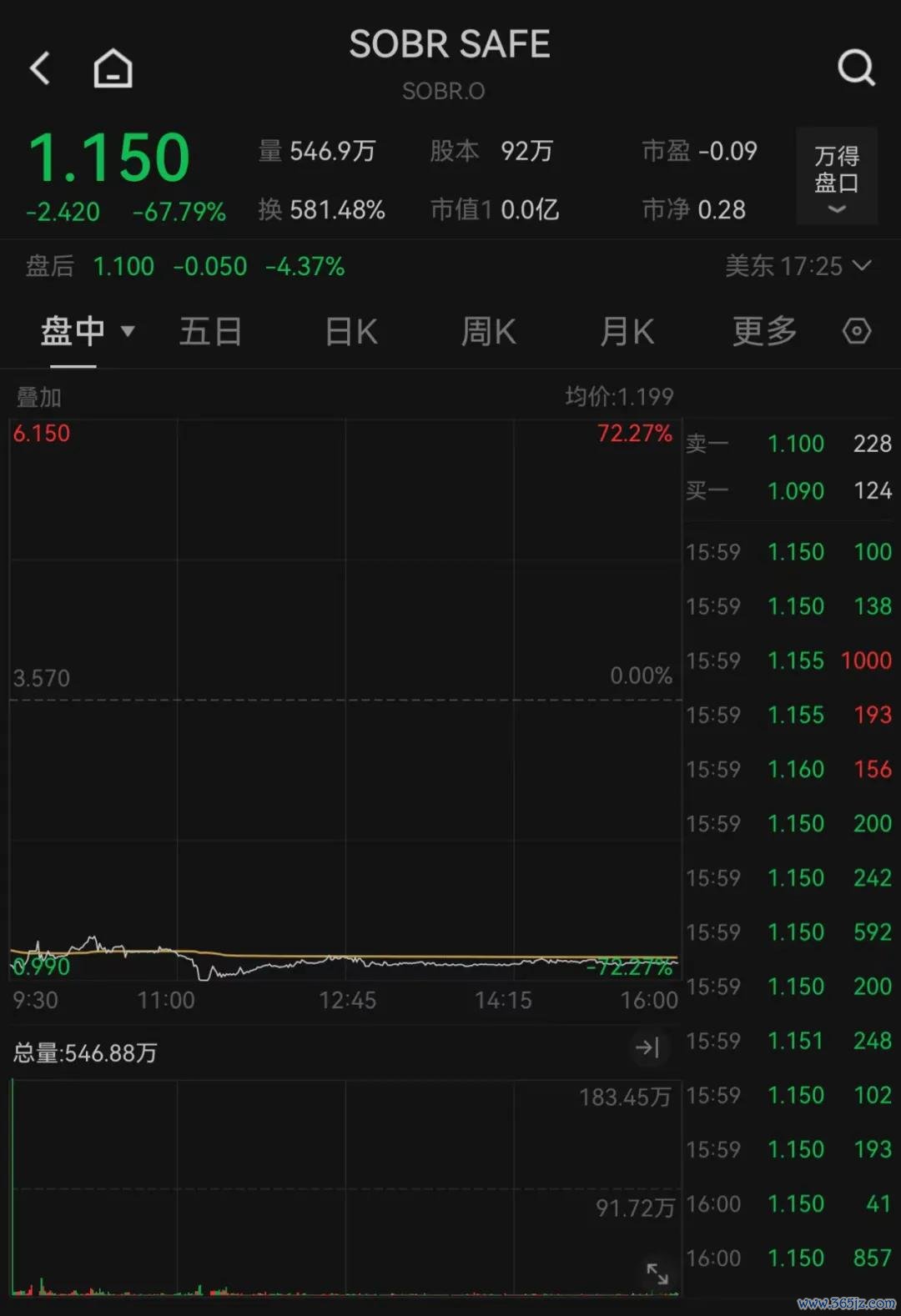Expand the chart to full screen
The height and width of the screenshot is (1316, 901).
(657, 1273)
